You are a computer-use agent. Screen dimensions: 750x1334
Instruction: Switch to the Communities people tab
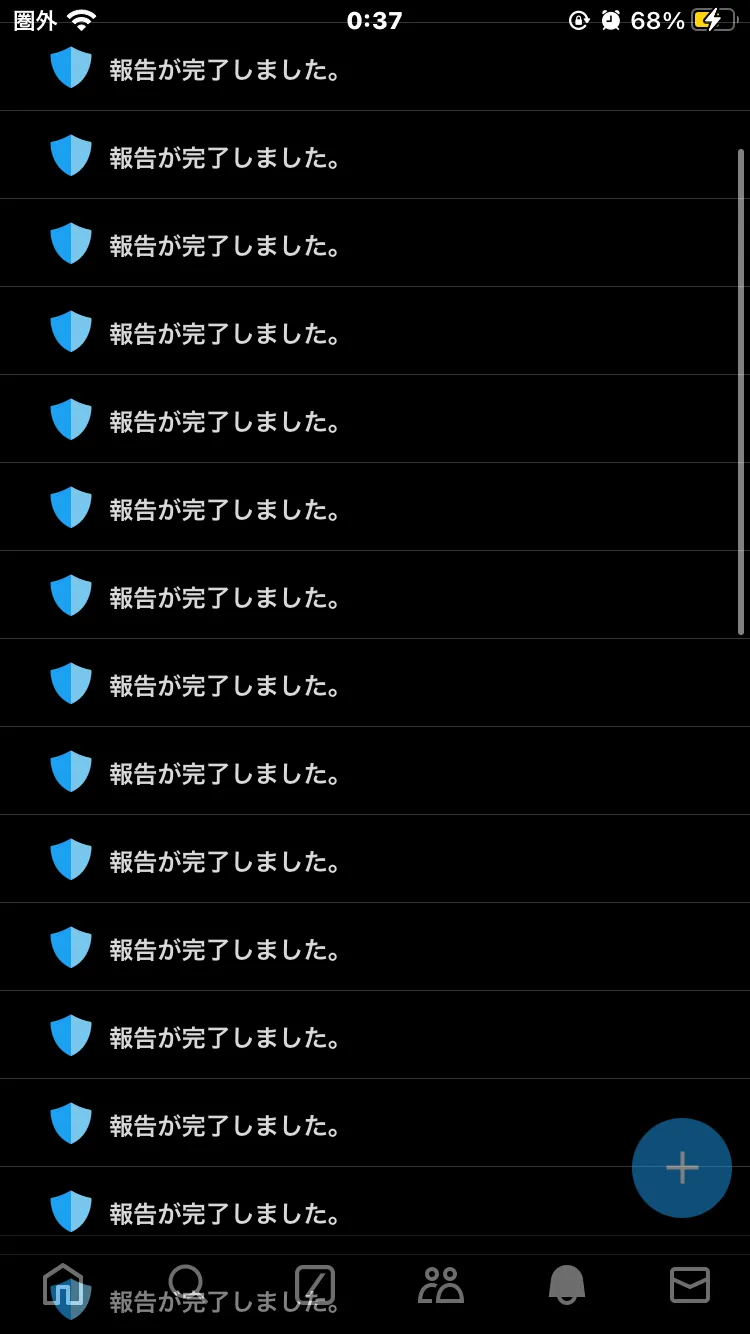coord(441,1285)
